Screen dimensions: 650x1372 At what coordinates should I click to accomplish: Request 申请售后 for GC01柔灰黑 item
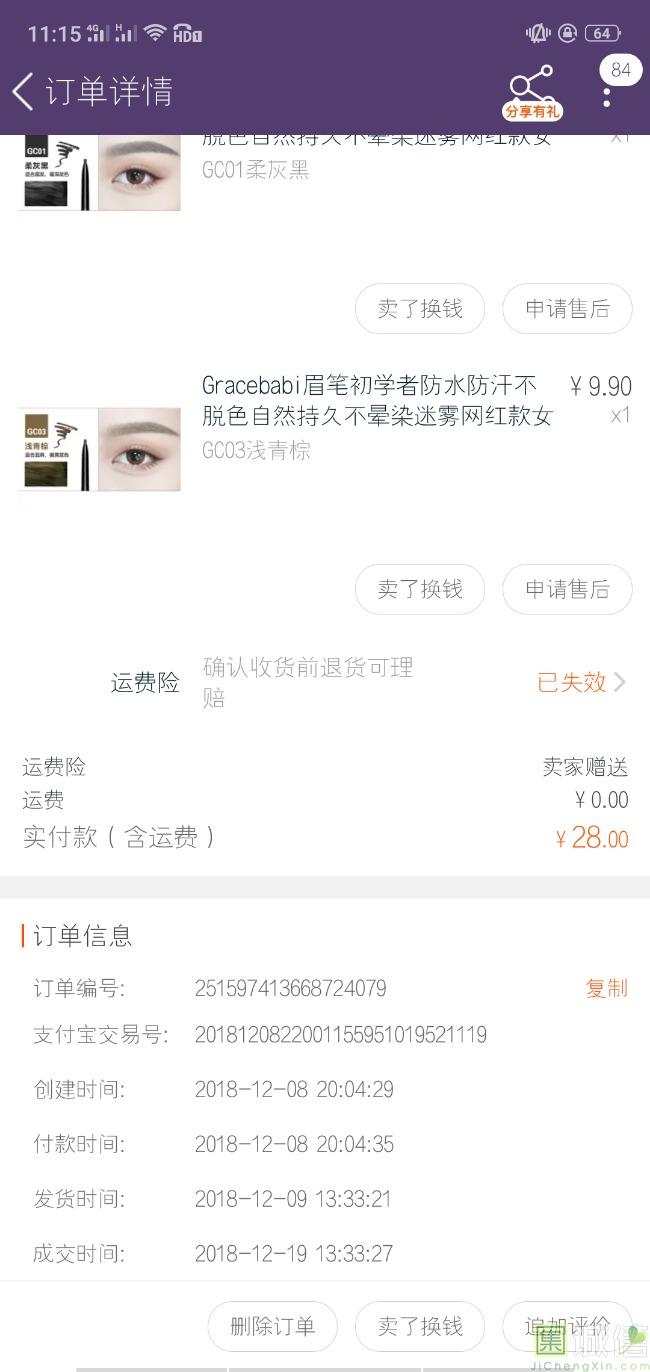click(567, 309)
